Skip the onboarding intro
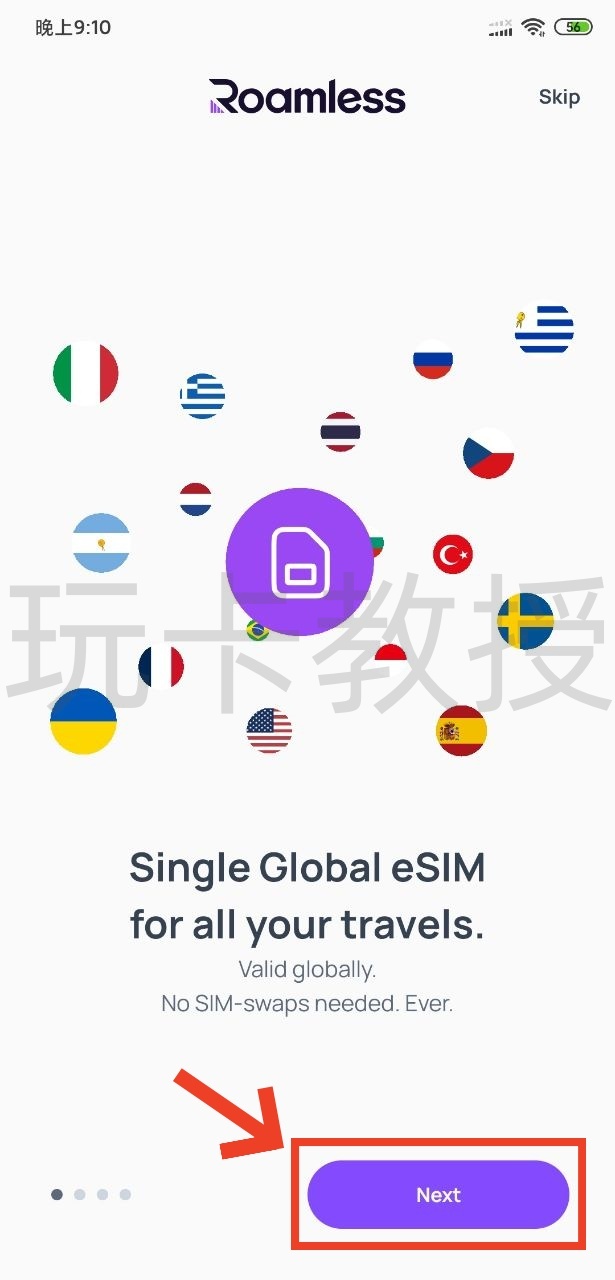The height and width of the screenshot is (1280, 615). (558, 97)
